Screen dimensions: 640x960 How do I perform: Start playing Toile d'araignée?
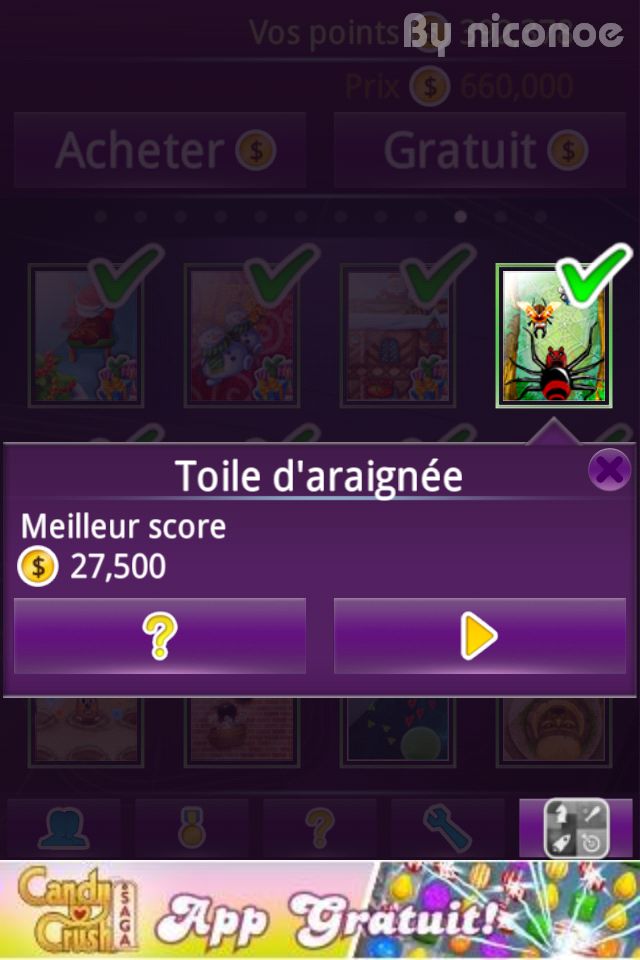pos(480,636)
